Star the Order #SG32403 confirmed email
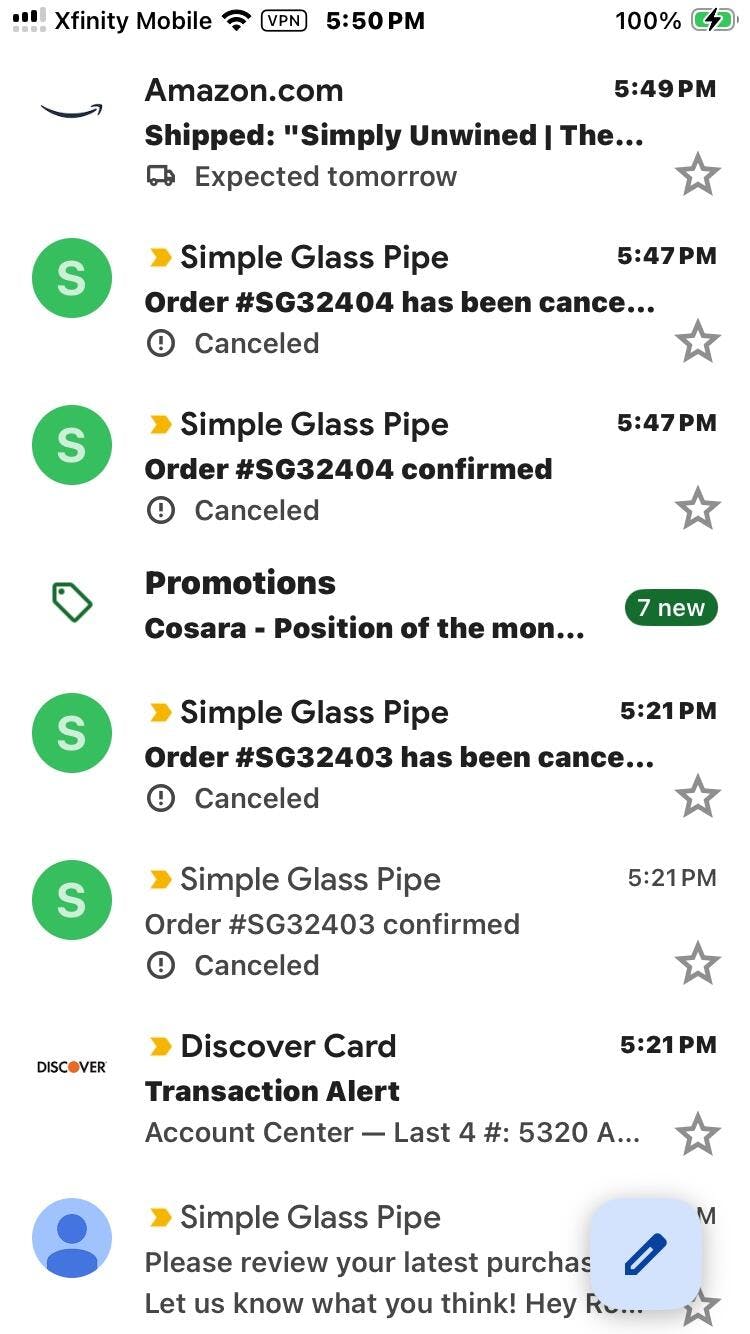The width and height of the screenshot is (750, 1334). coord(697,965)
